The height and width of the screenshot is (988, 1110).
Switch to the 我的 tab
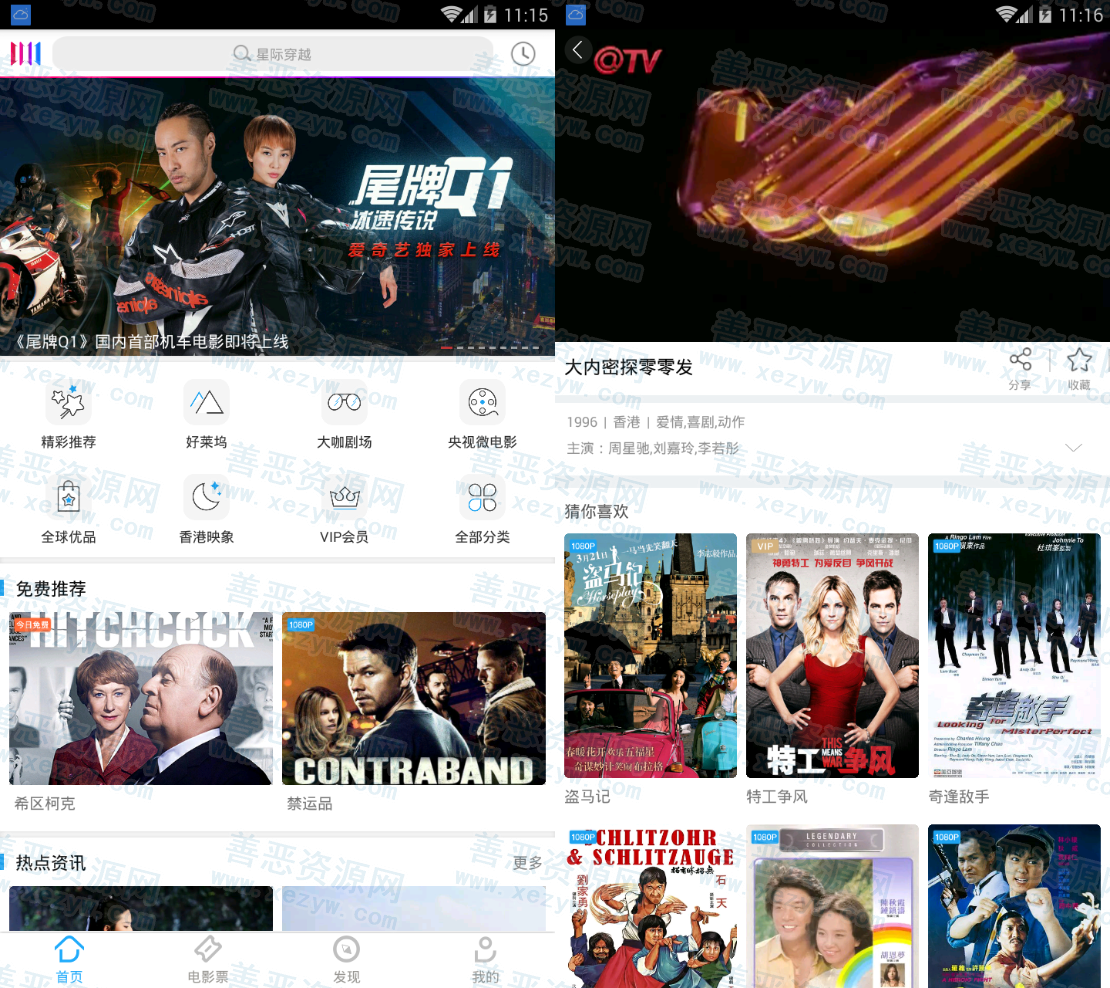485,960
